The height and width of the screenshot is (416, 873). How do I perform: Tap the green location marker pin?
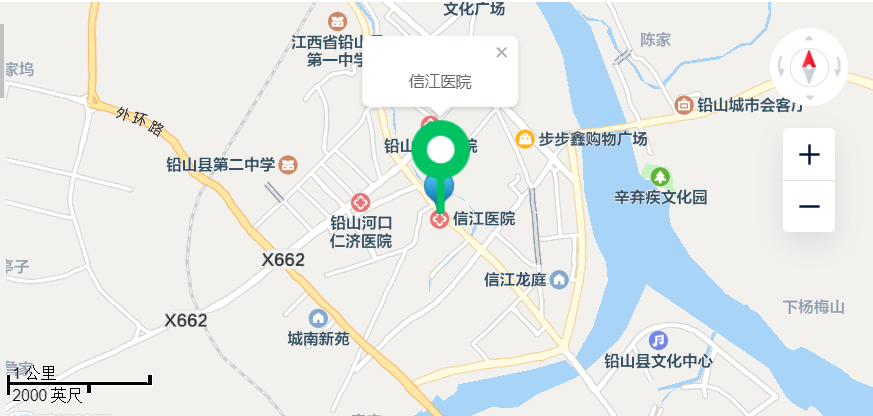(x=441, y=152)
